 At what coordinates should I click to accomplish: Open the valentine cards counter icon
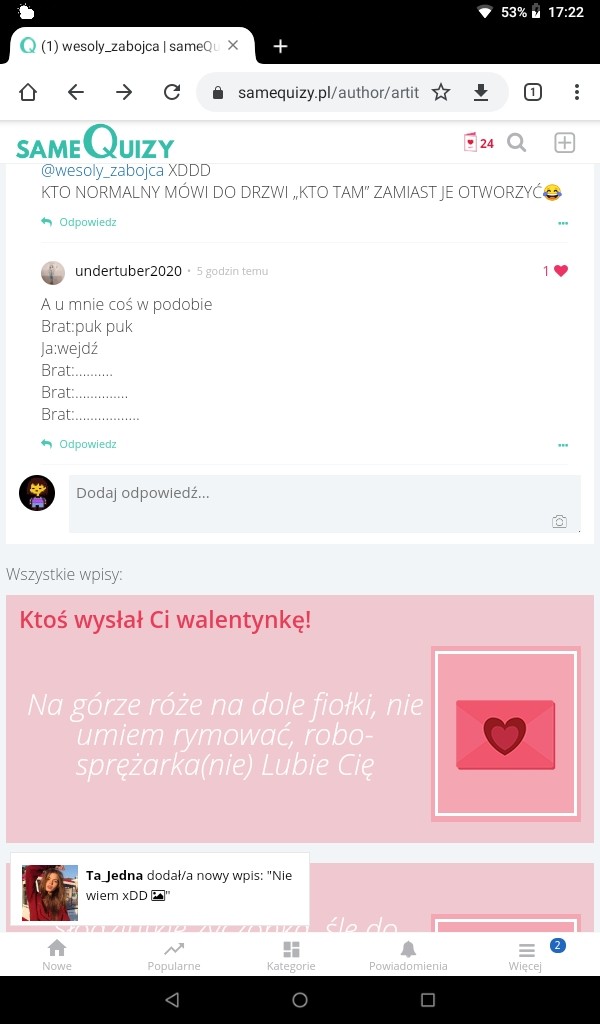pyautogui.click(x=479, y=142)
